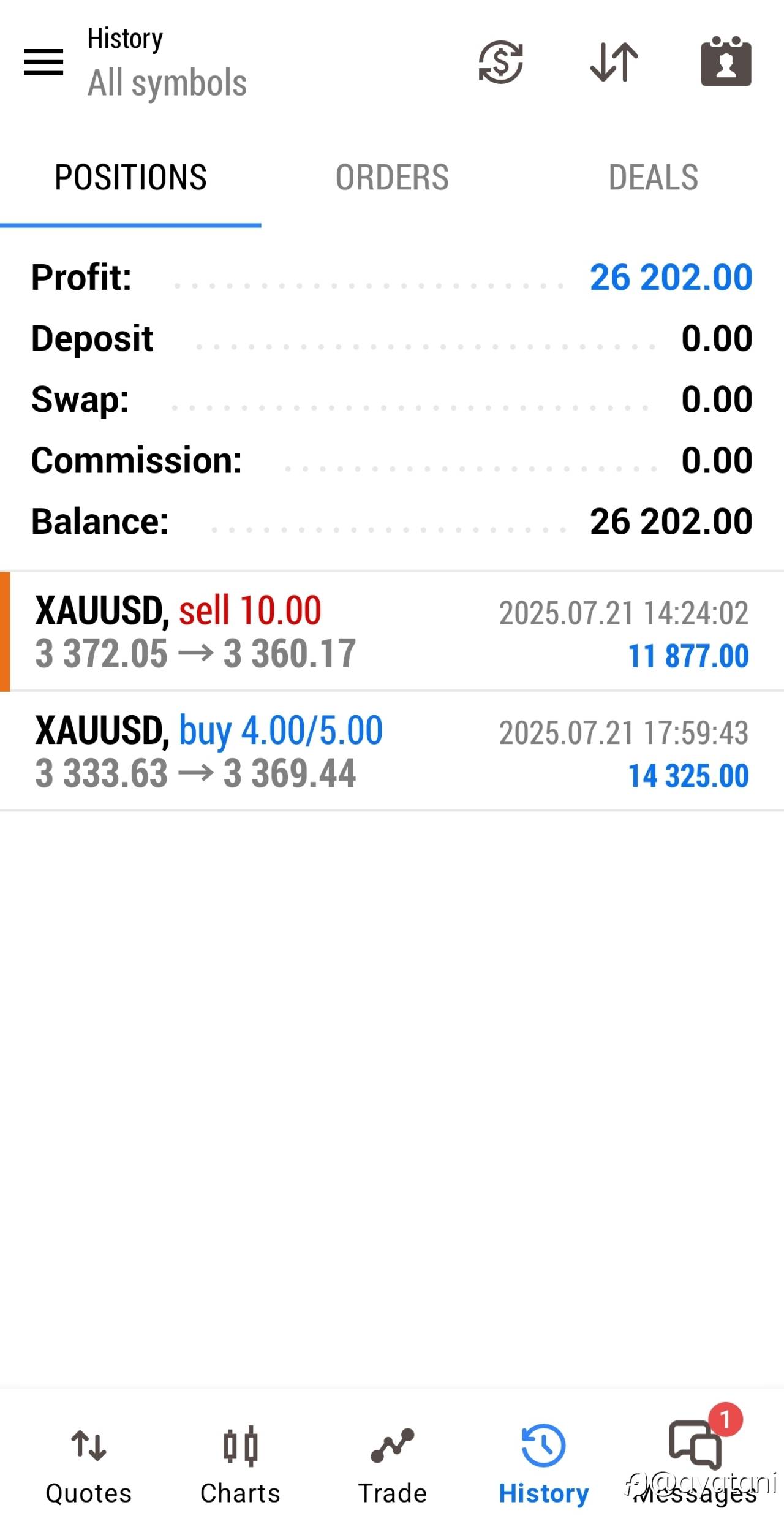Open the hamburger drawer menu
This screenshot has height=1524, width=784.
pyautogui.click(x=43, y=62)
